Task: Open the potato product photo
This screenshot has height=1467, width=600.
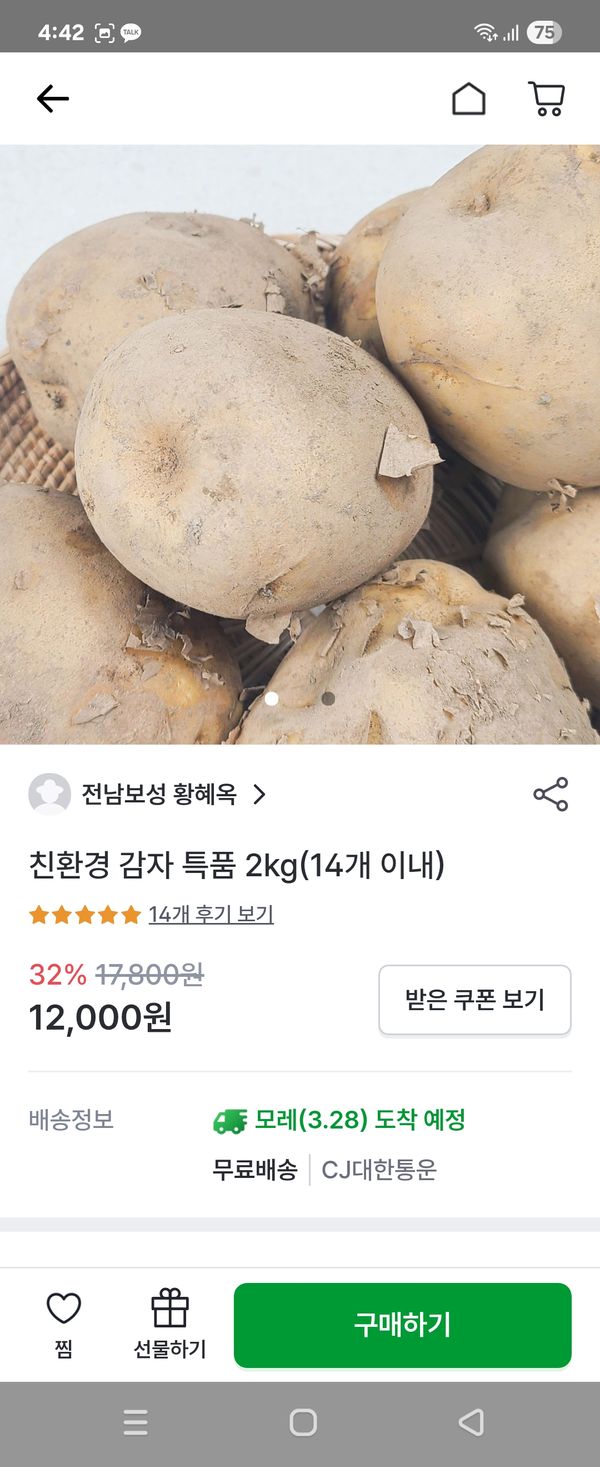Action: (300, 444)
